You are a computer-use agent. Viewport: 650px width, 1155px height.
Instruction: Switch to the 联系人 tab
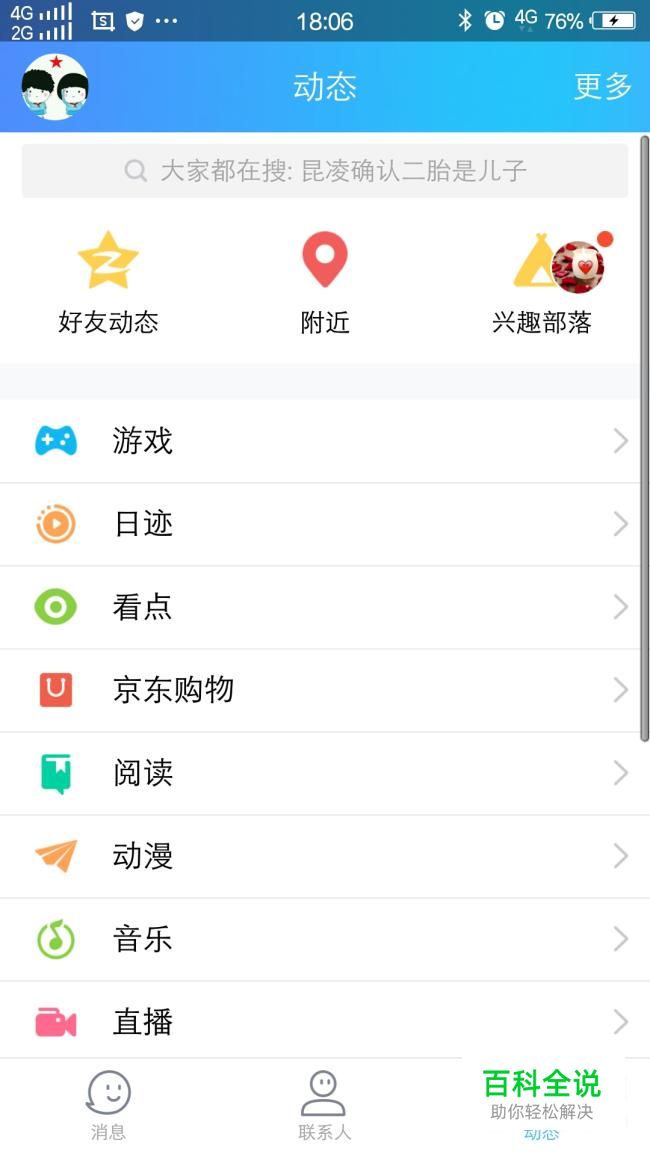324,1105
